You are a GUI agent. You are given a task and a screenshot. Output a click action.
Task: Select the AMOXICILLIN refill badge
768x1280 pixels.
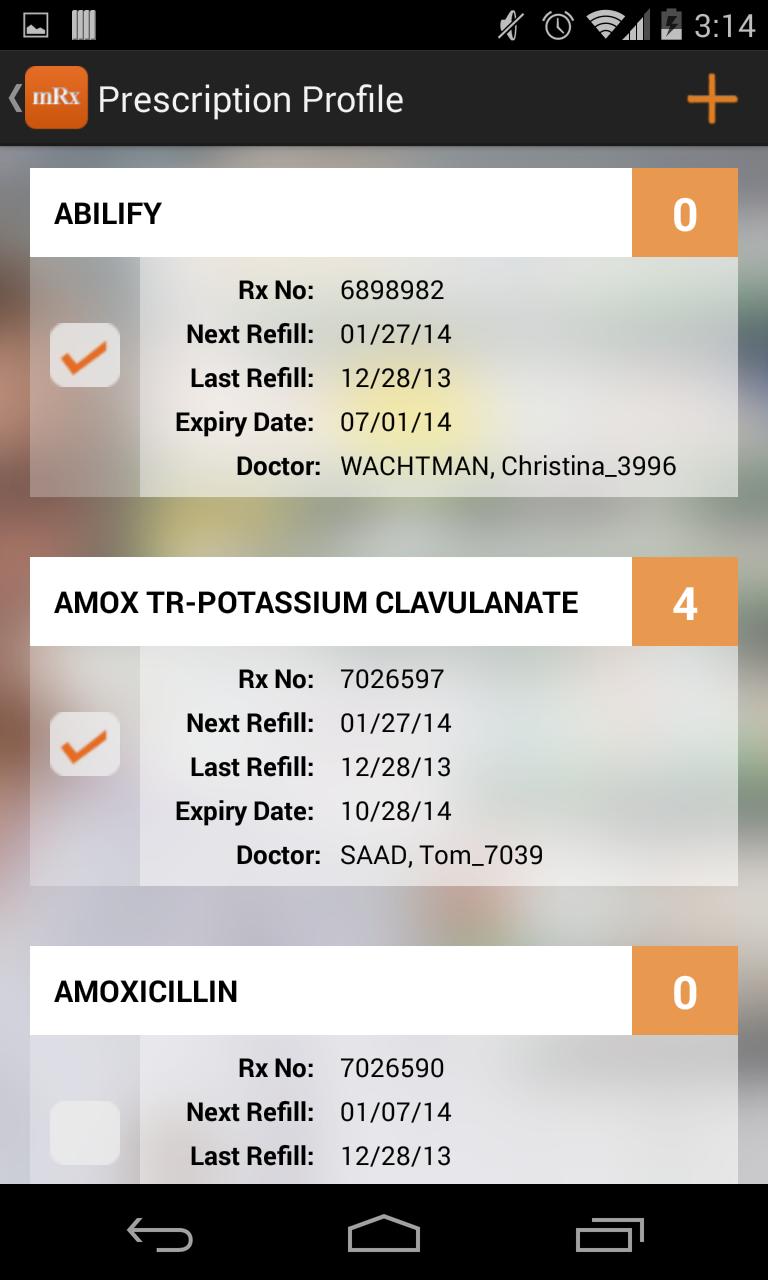[684, 990]
